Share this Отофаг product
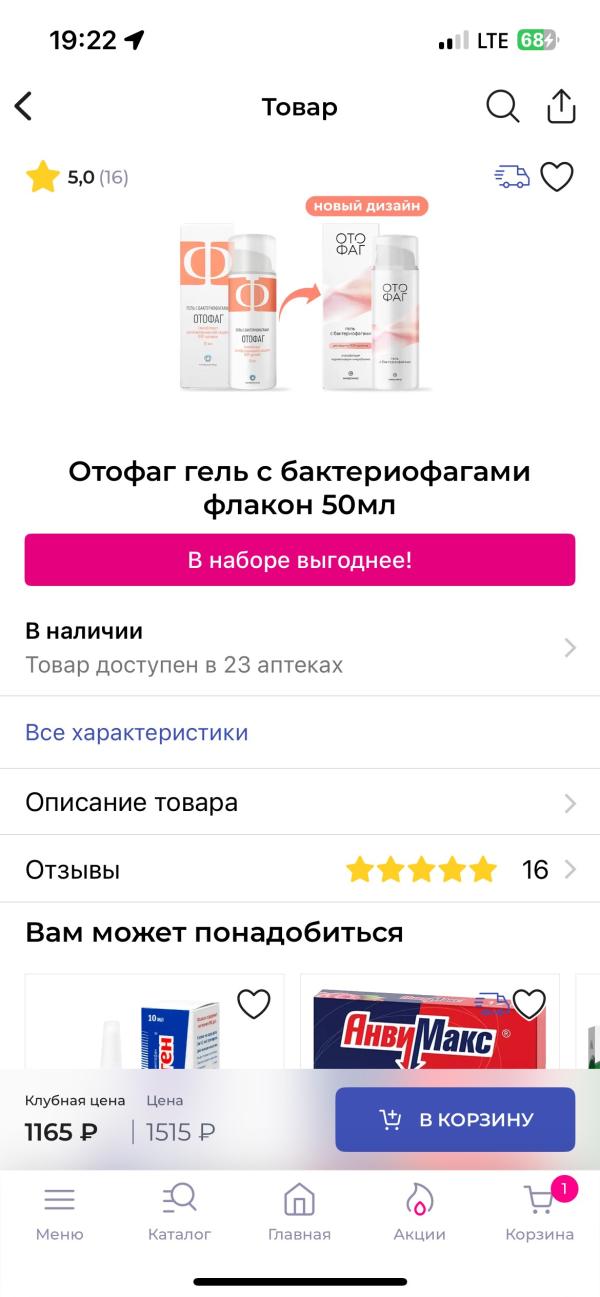Viewport: 600px width, 1297px height. coord(562,106)
